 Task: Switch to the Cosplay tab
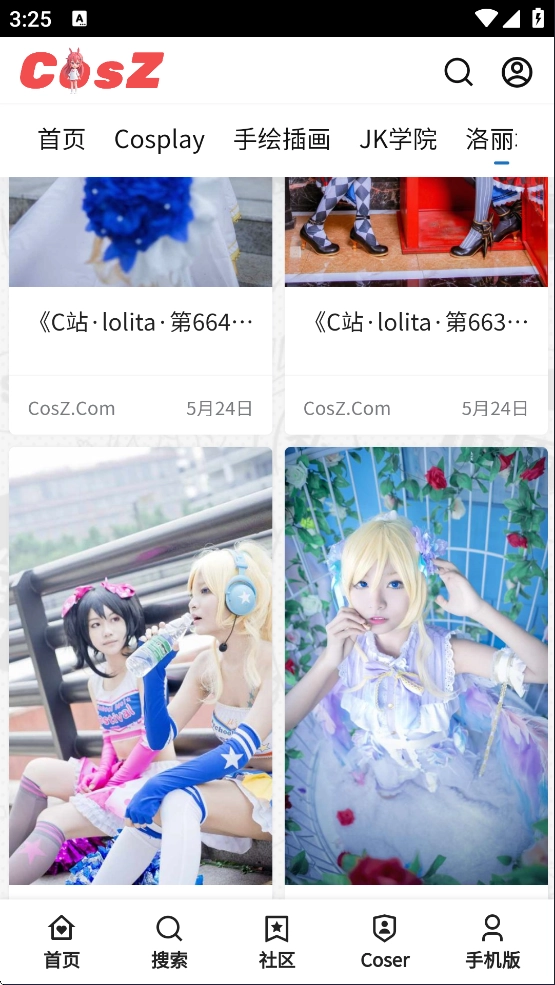point(160,139)
